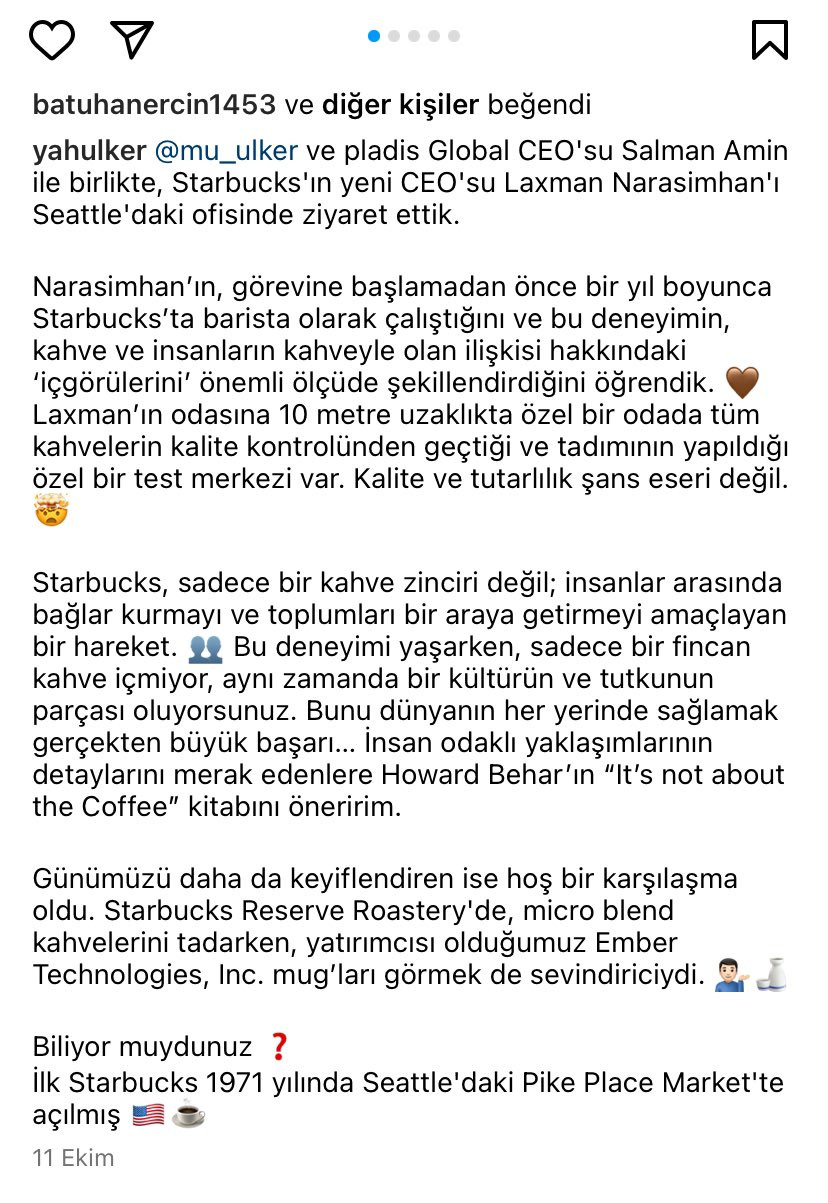View diğer kişiler who liked the post
Image resolution: width=828 pixels, height=1203 pixels.
(x=400, y=104)
